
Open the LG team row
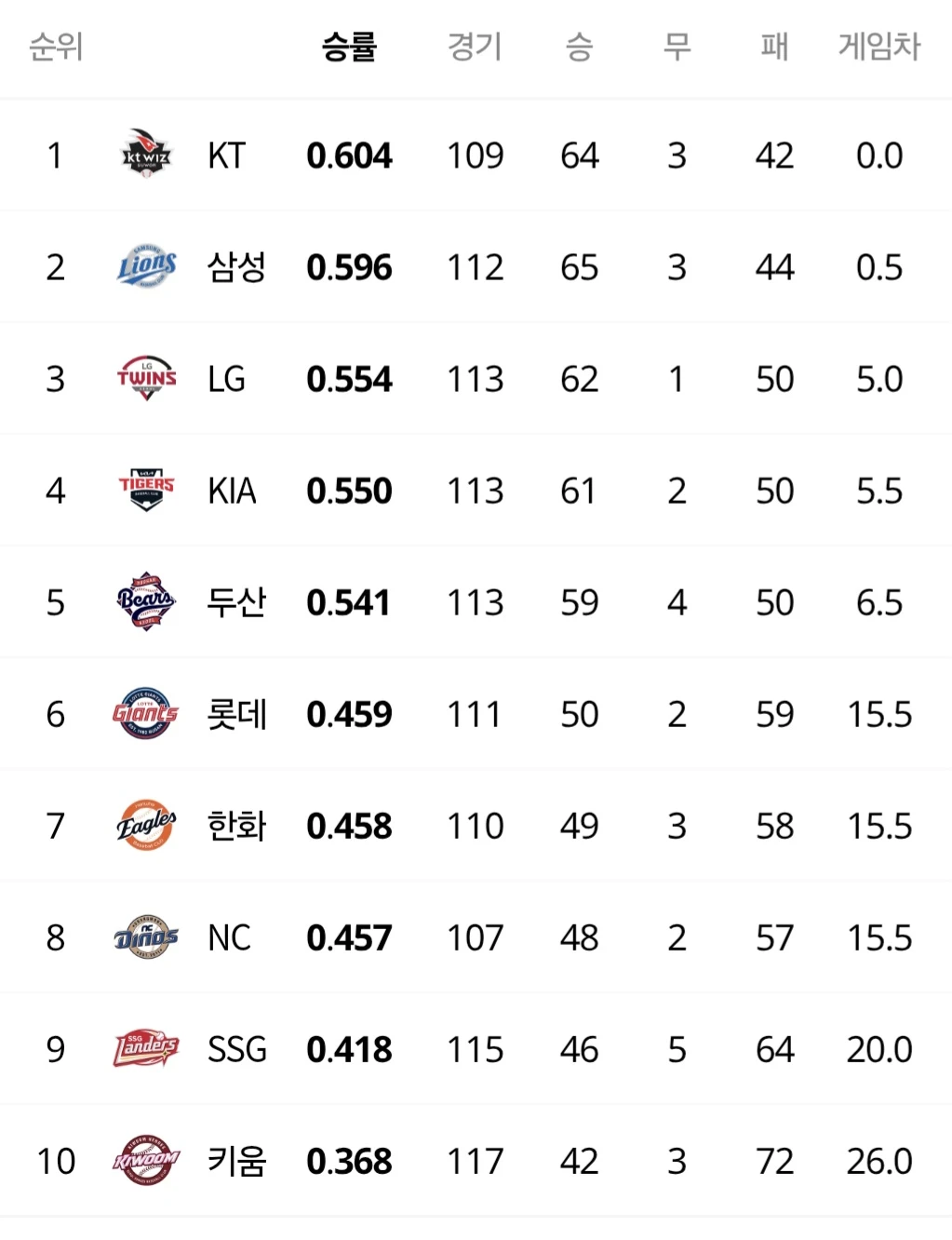[x=476, y=379]
